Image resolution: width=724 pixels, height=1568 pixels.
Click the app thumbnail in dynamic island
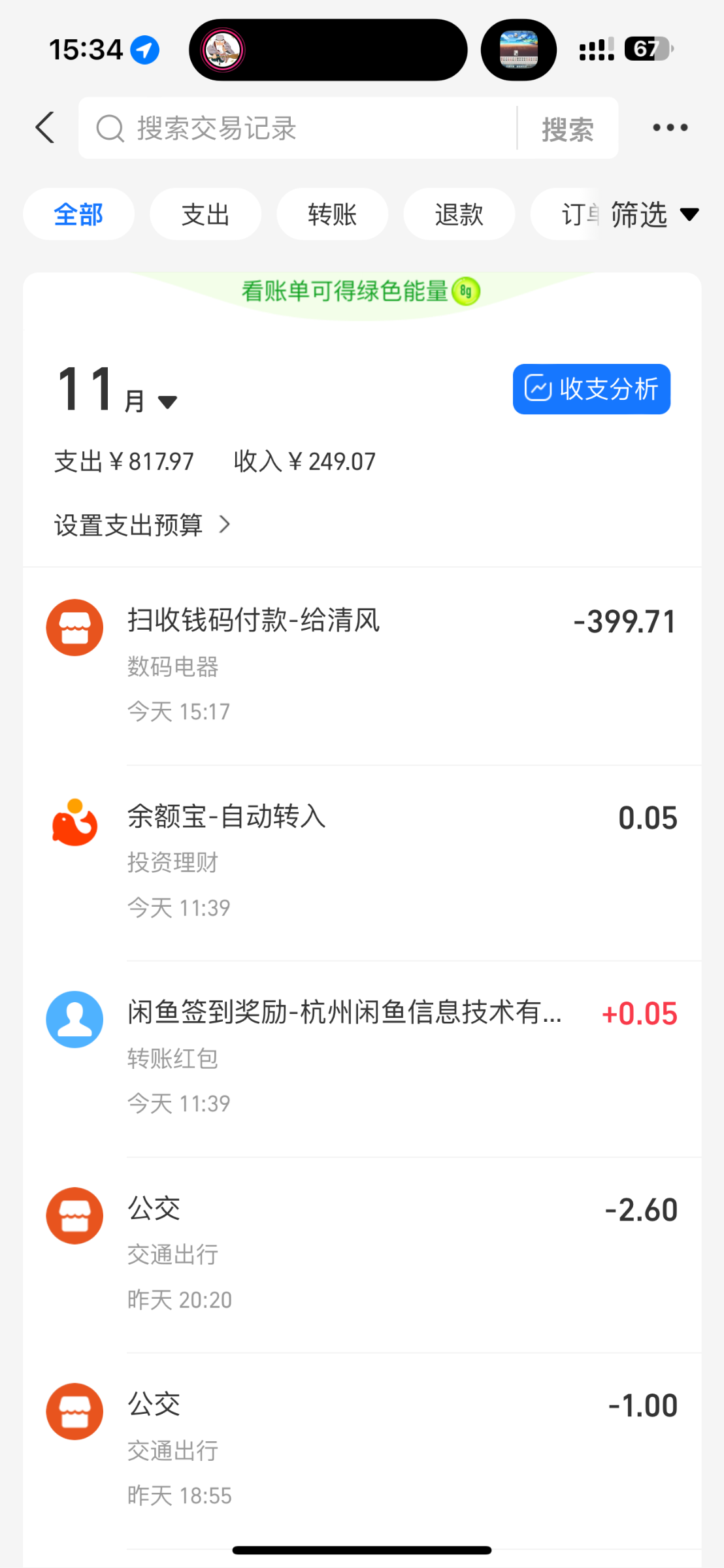(518, 49)
